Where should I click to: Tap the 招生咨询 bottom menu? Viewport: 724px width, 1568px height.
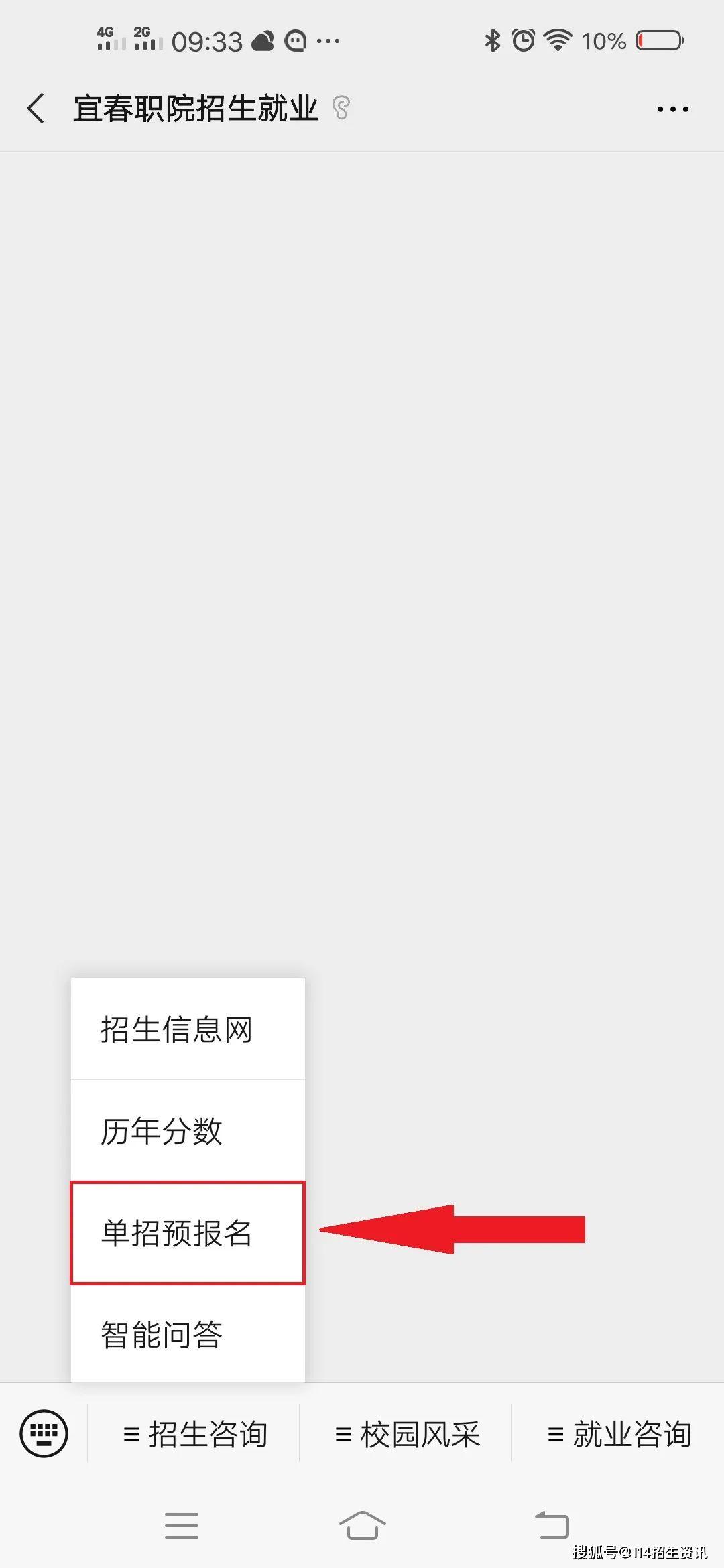(x=194, y=1434)
